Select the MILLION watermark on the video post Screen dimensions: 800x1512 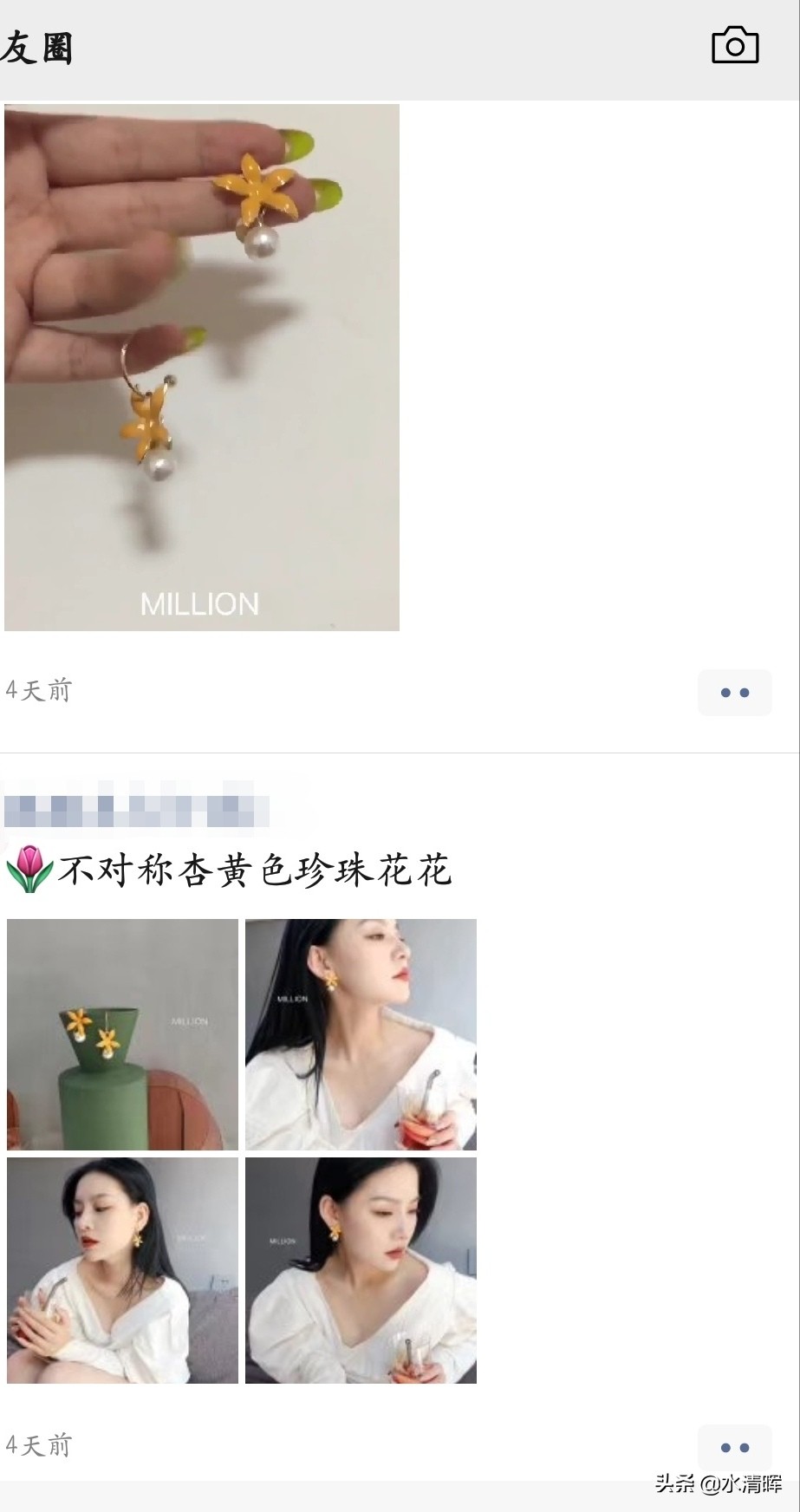click(200, 605)
